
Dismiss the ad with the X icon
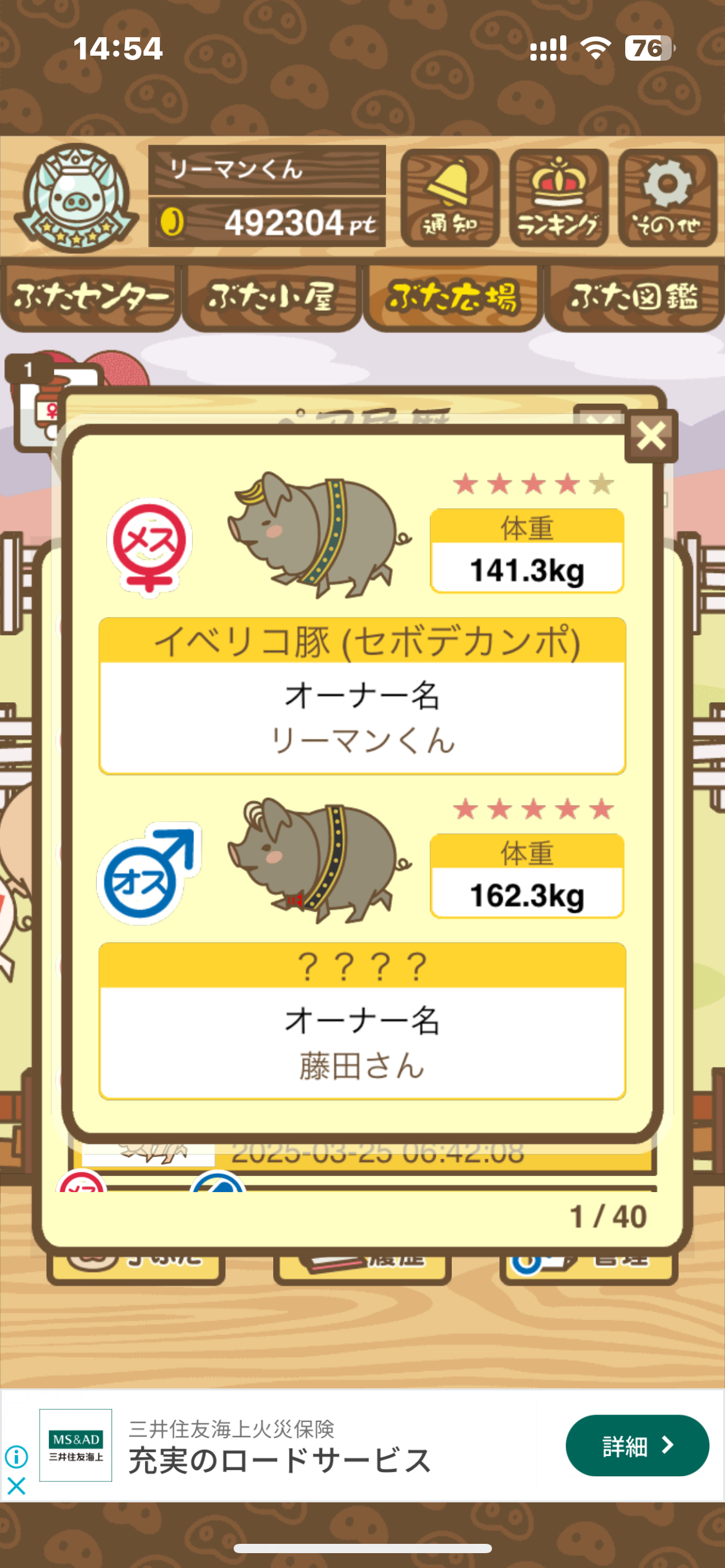pyautogui.click(x=17, y=1485)
